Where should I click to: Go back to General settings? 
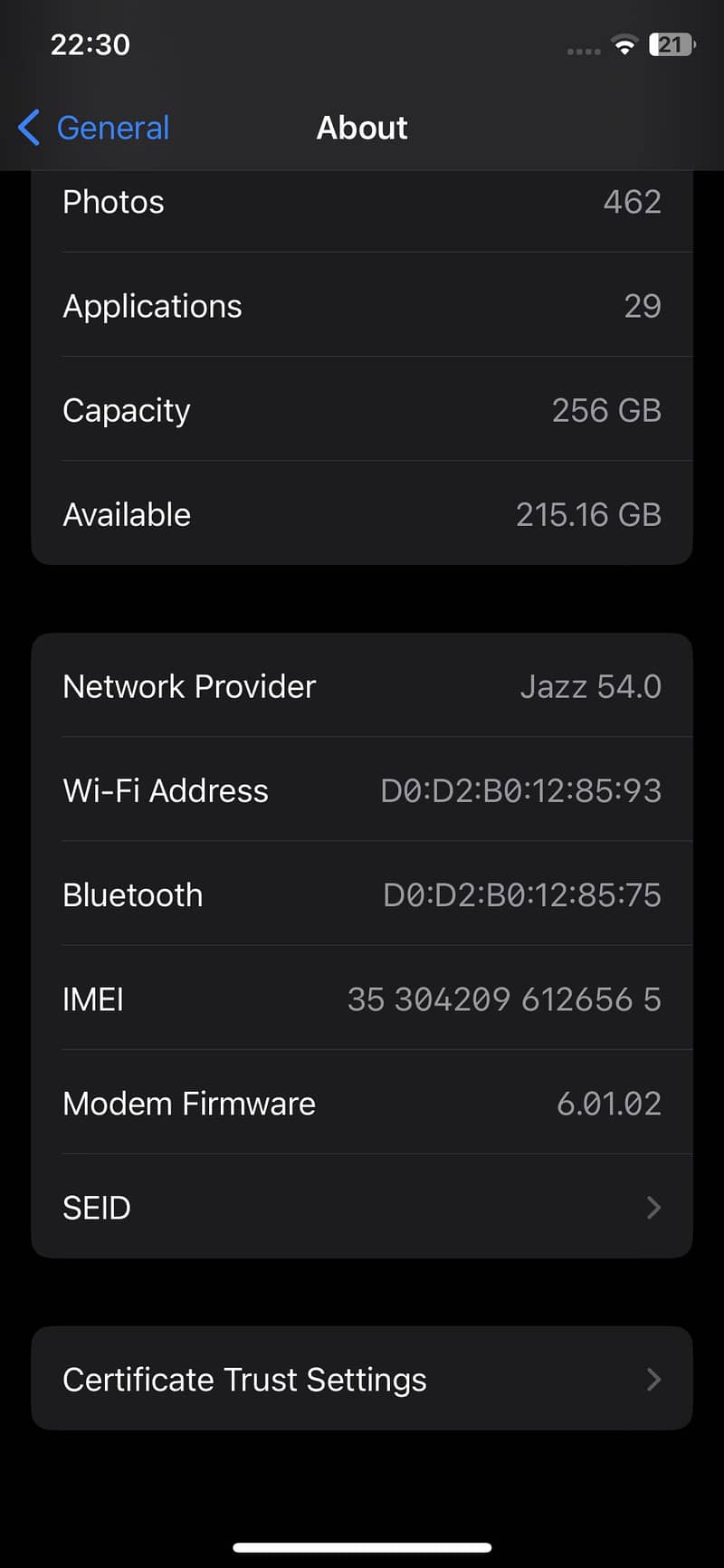coord(94,128)
